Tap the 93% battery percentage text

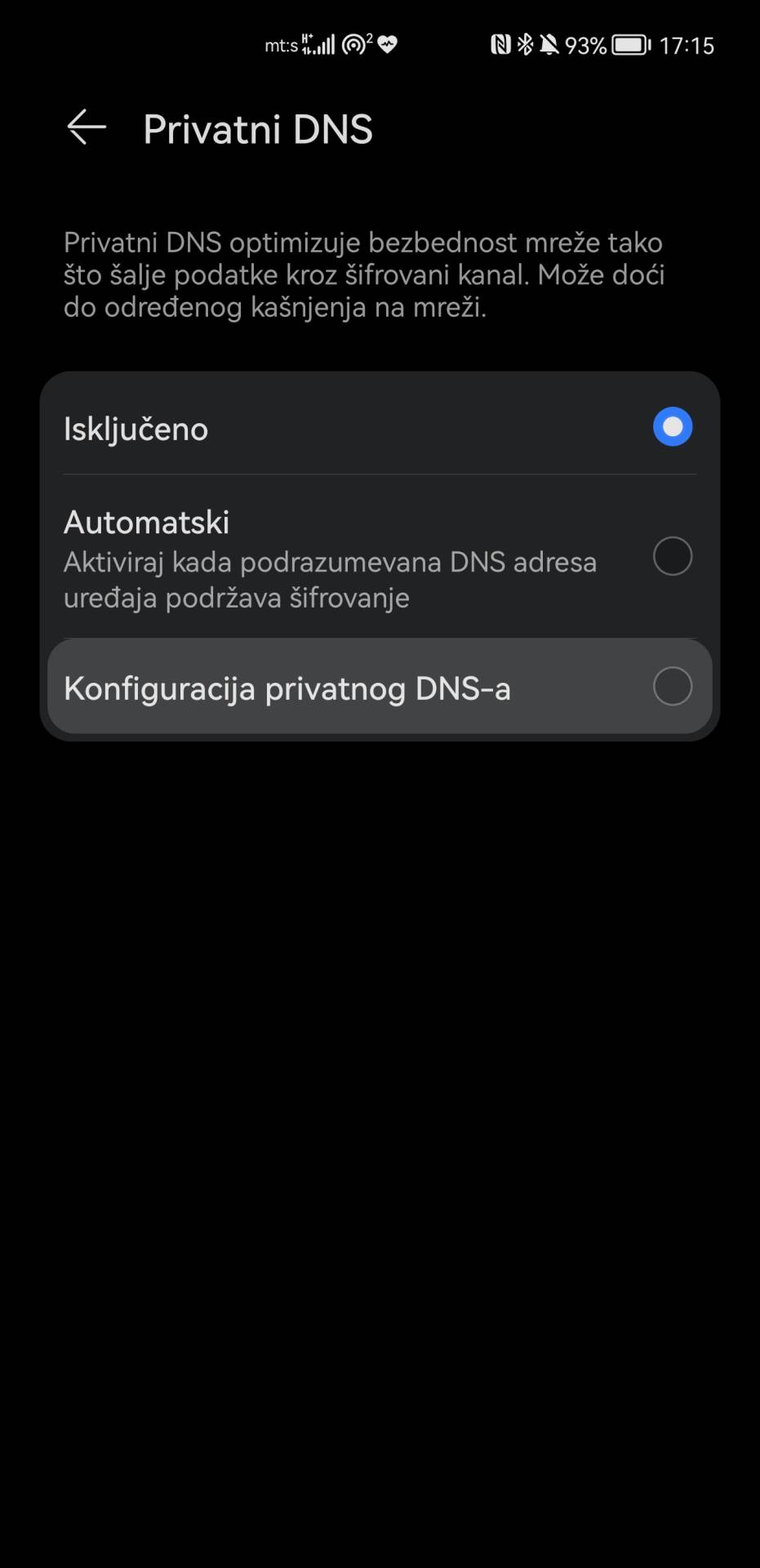click(586, 45)
